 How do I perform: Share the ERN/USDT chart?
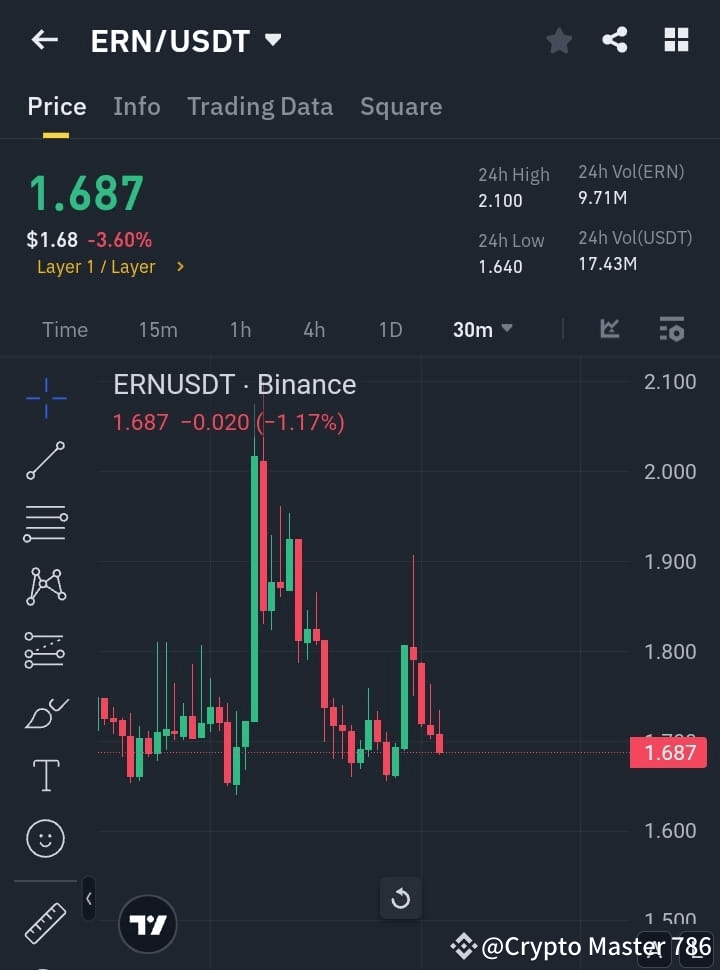click(x=615, y=40)
